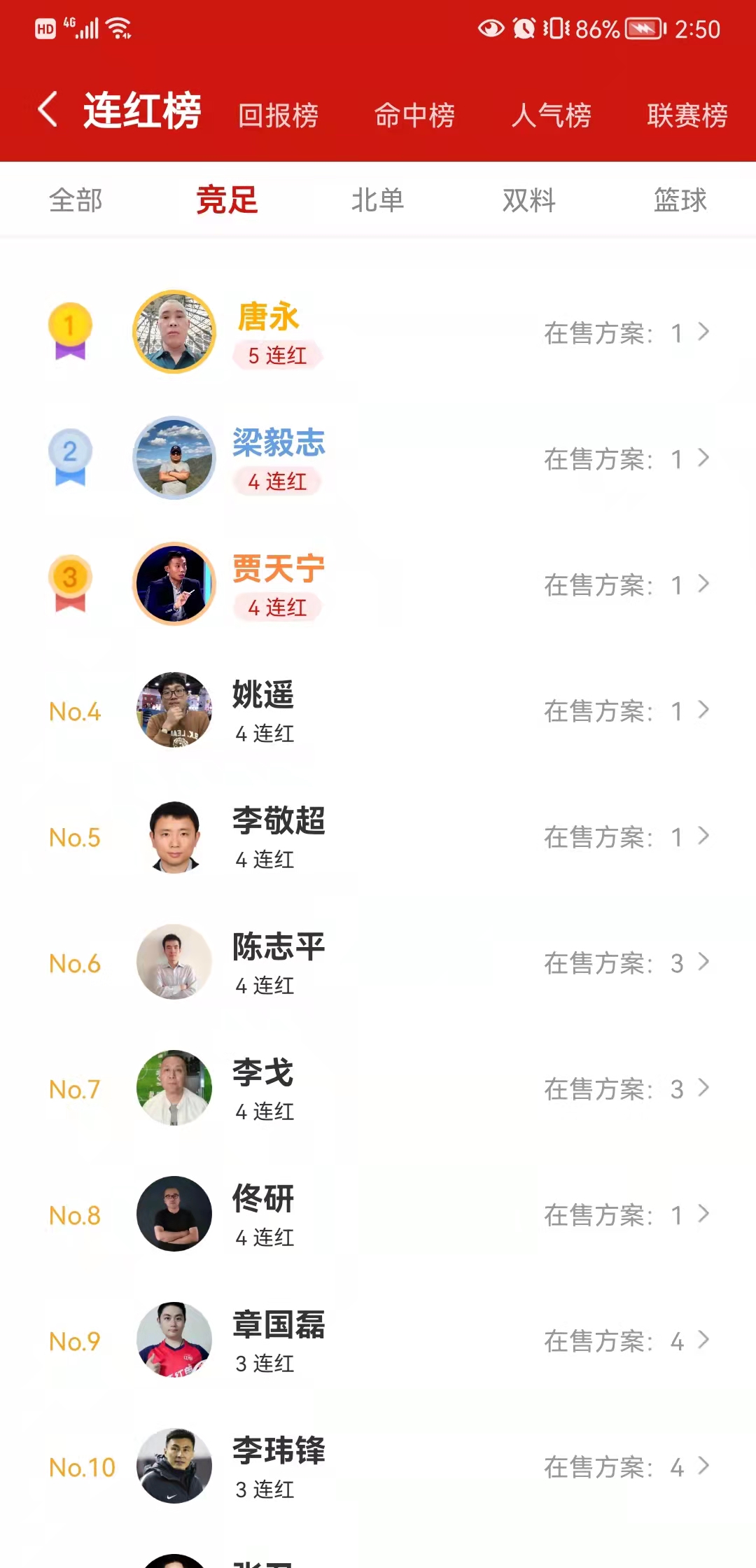Switch to the 回报榜 tab
The width and height of the screenshot is (756, 1568).
(278, 115)
